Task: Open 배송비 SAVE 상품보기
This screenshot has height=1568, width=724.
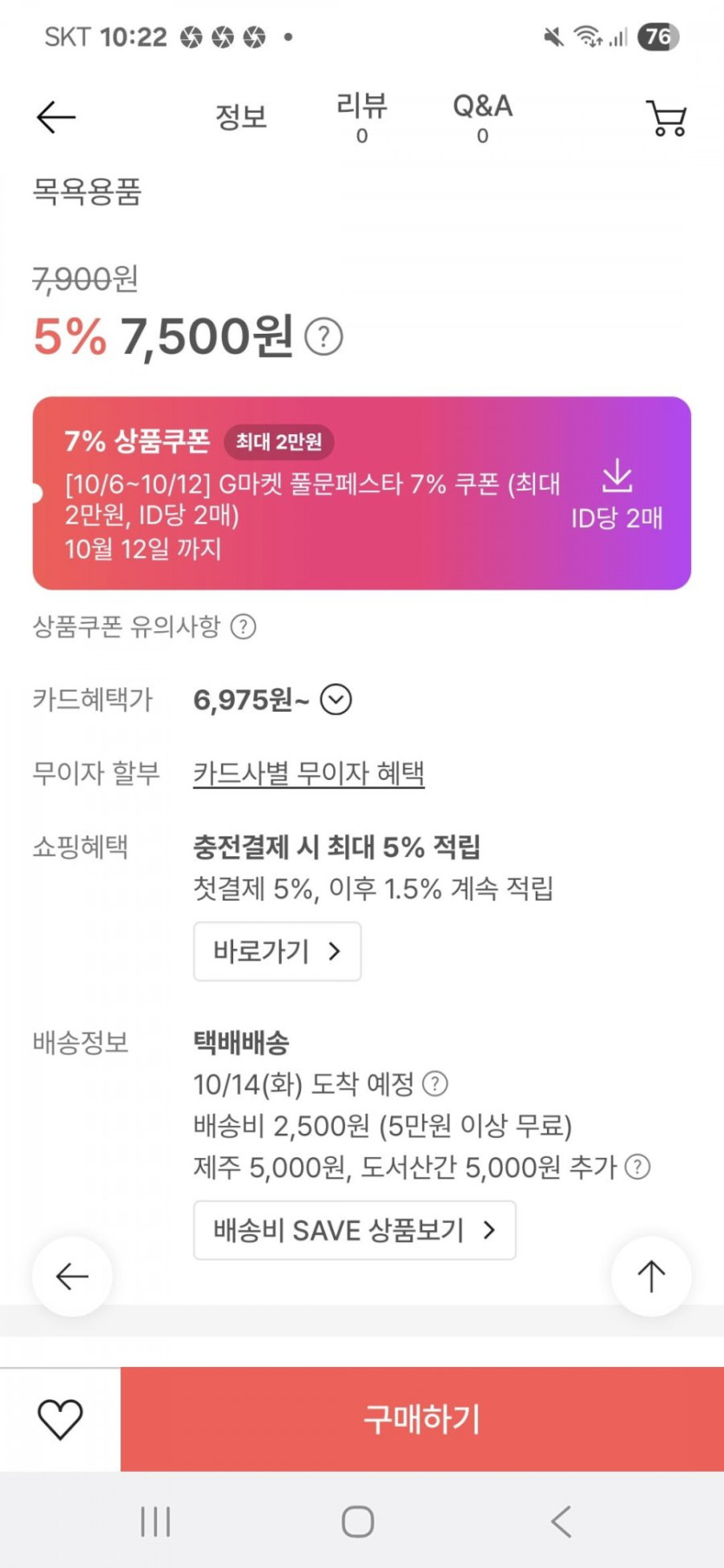Action: point(355,1230)
